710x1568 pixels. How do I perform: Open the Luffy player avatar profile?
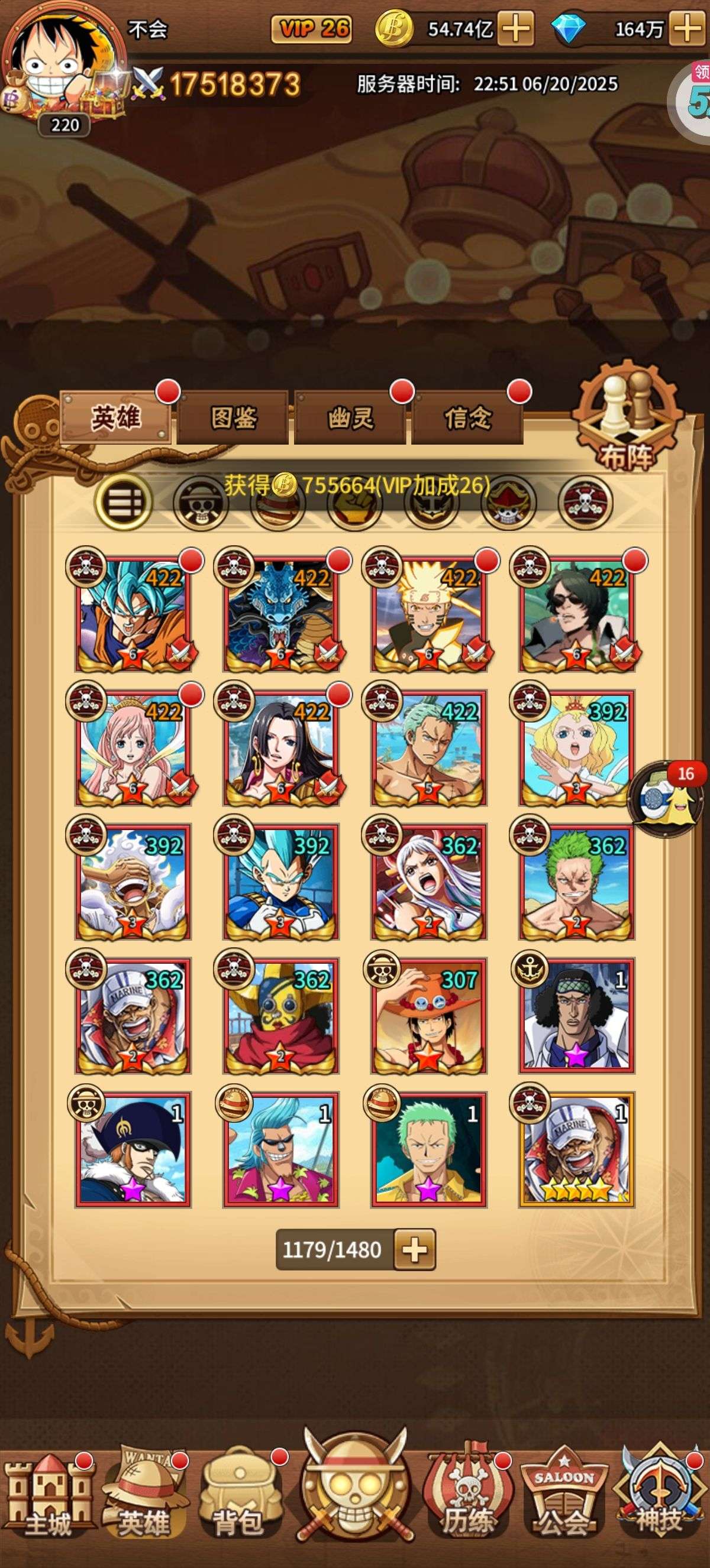[61, 61]
